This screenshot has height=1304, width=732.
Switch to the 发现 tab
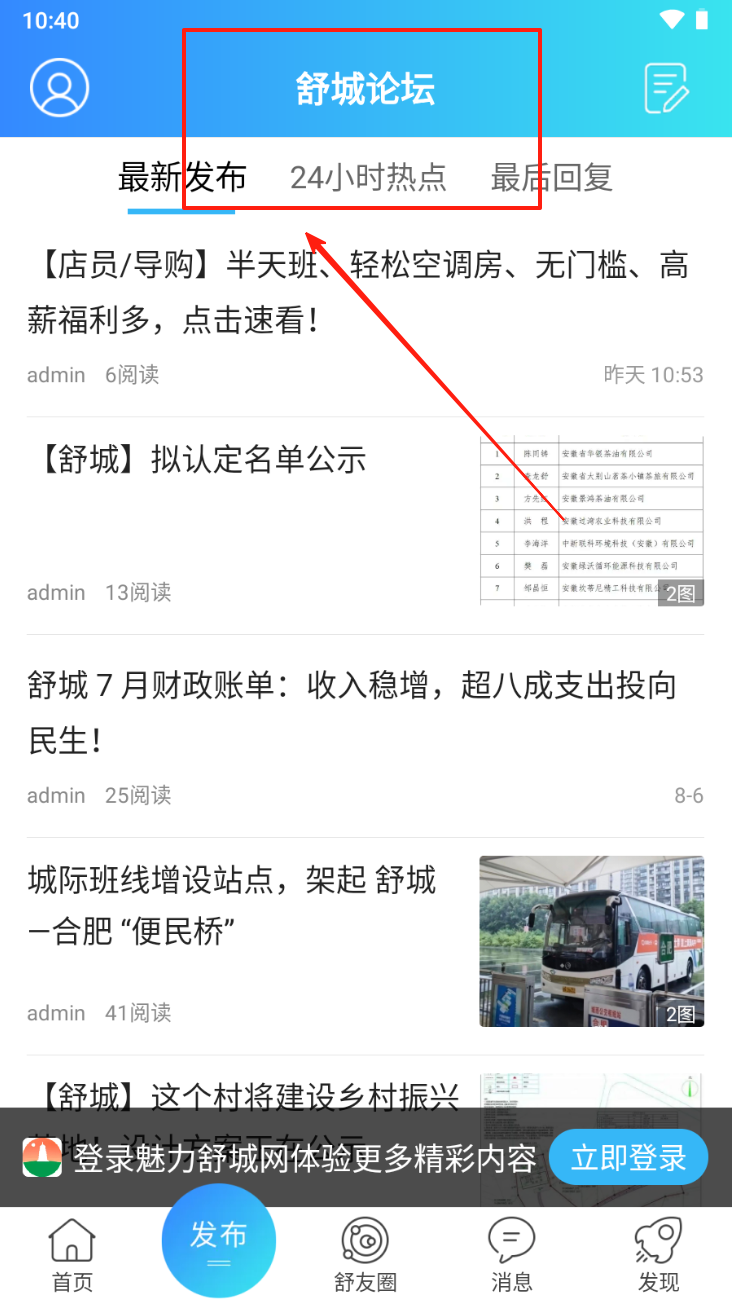pyautogui.click(x=658, y=1256)
